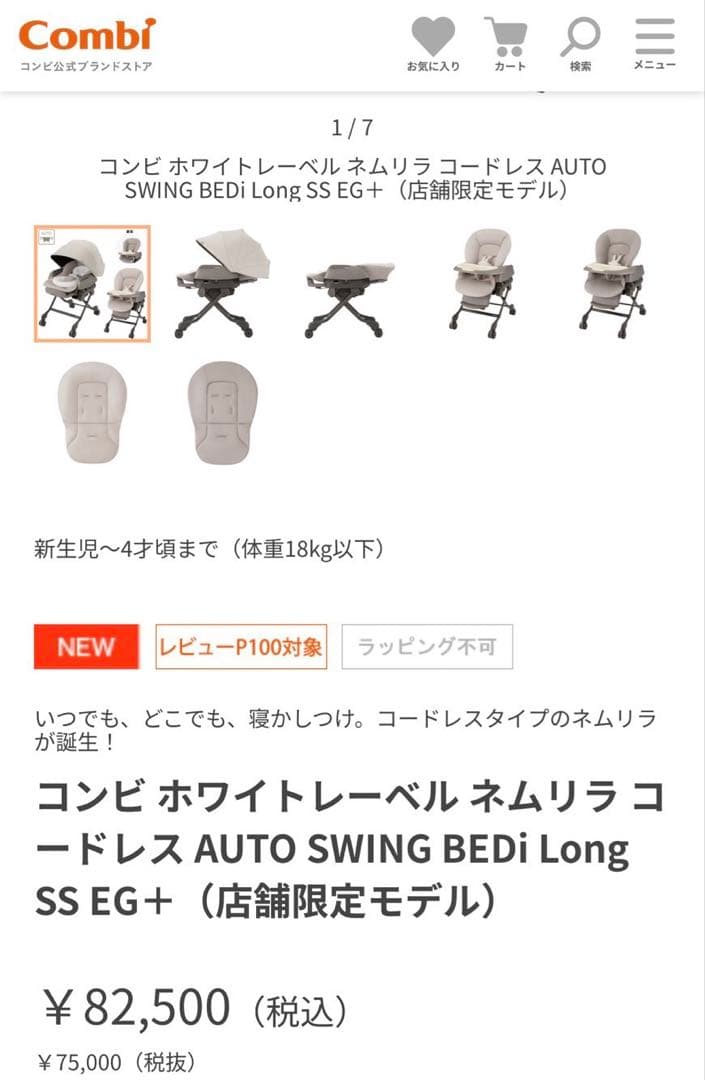Select the first highlighted product thumbnail

pyautogui.click(x=92, y=284)
